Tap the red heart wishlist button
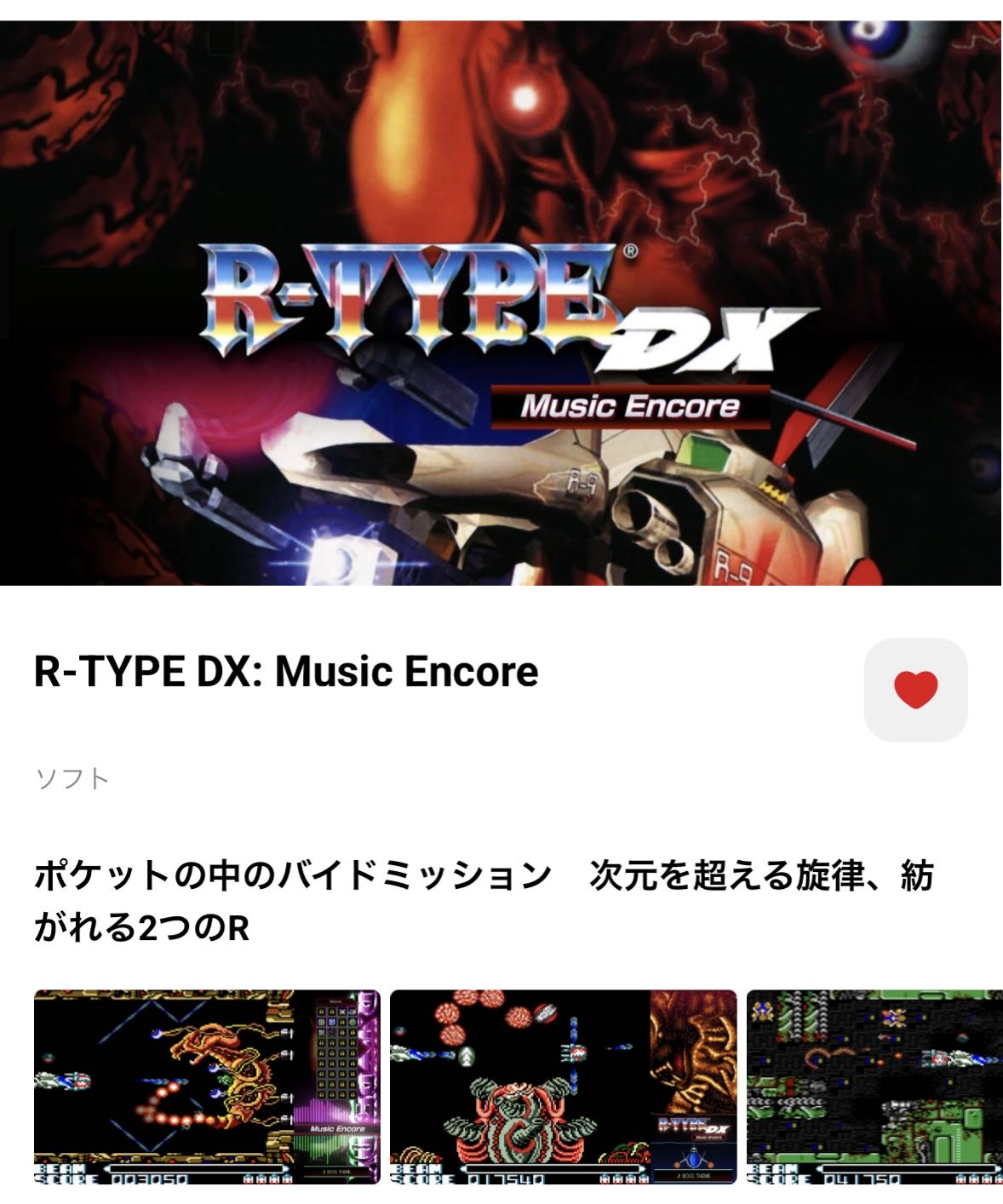 pyautogui.click(x=915, y=690)
